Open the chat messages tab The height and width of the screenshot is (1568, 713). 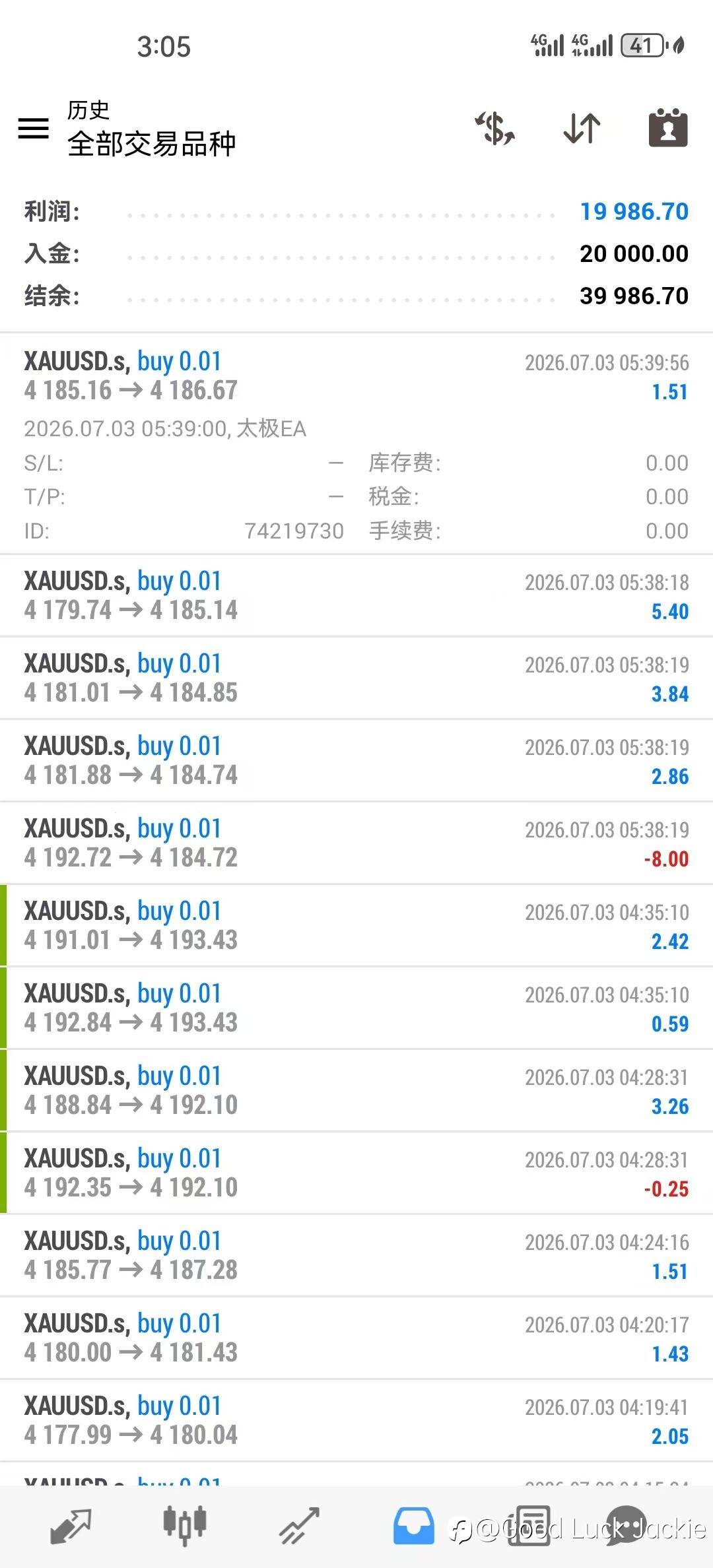[x=626, y=1526]
